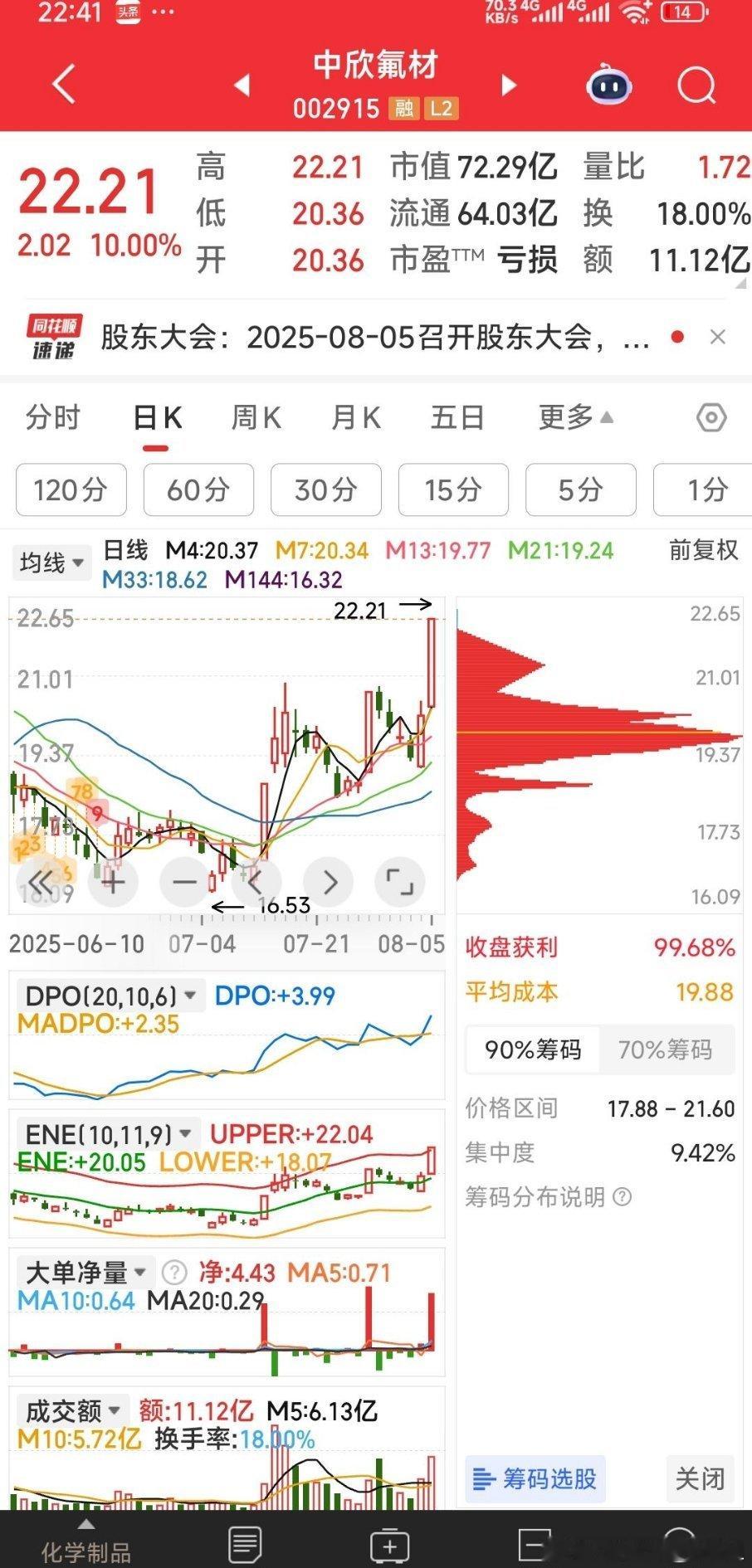Screen dimensions: 752x1568
Task: Choose the 5分 interval chip
Action: (x=581, y=489)
